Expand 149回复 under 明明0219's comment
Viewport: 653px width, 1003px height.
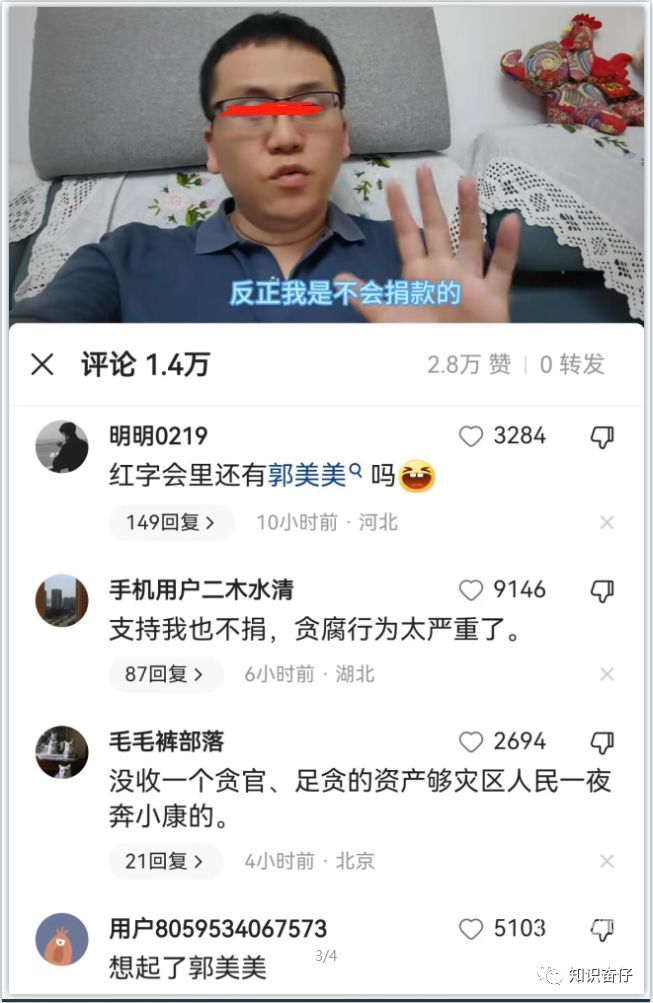point(171,522)
